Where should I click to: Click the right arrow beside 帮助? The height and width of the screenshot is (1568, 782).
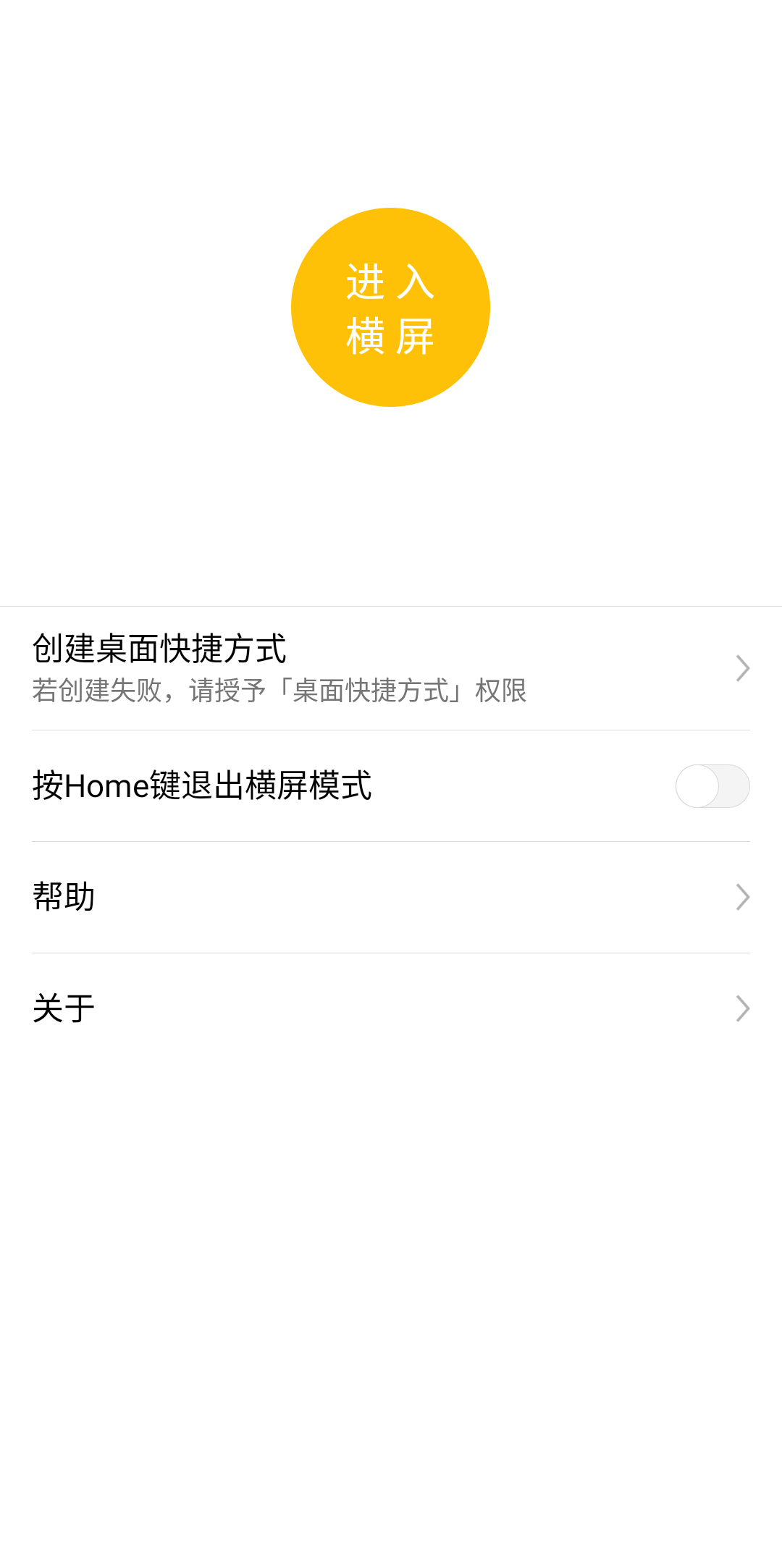(x=742, y=897)
